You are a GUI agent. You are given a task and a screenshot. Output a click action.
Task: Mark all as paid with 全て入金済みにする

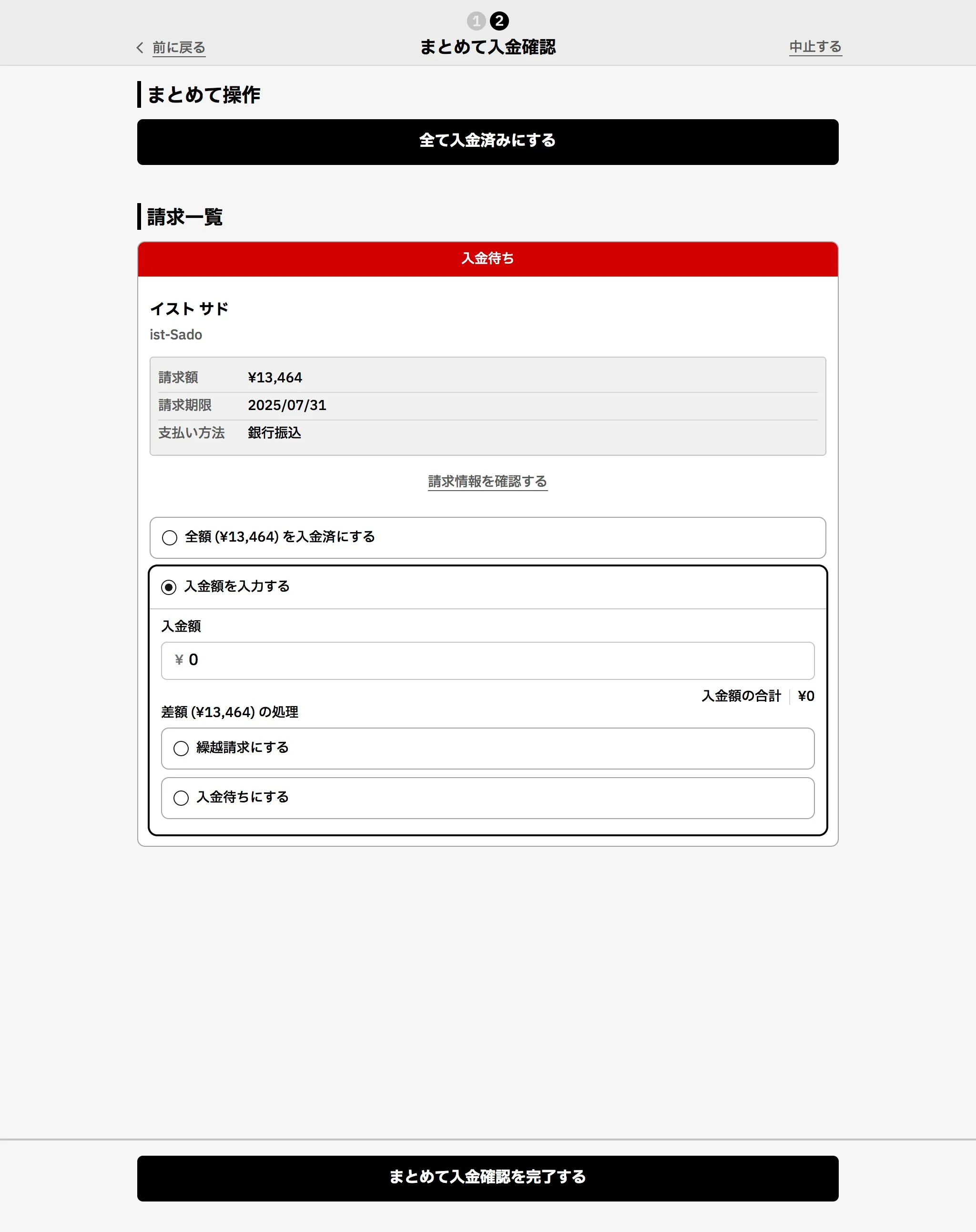pyautogui.click(x=487, y=142)
